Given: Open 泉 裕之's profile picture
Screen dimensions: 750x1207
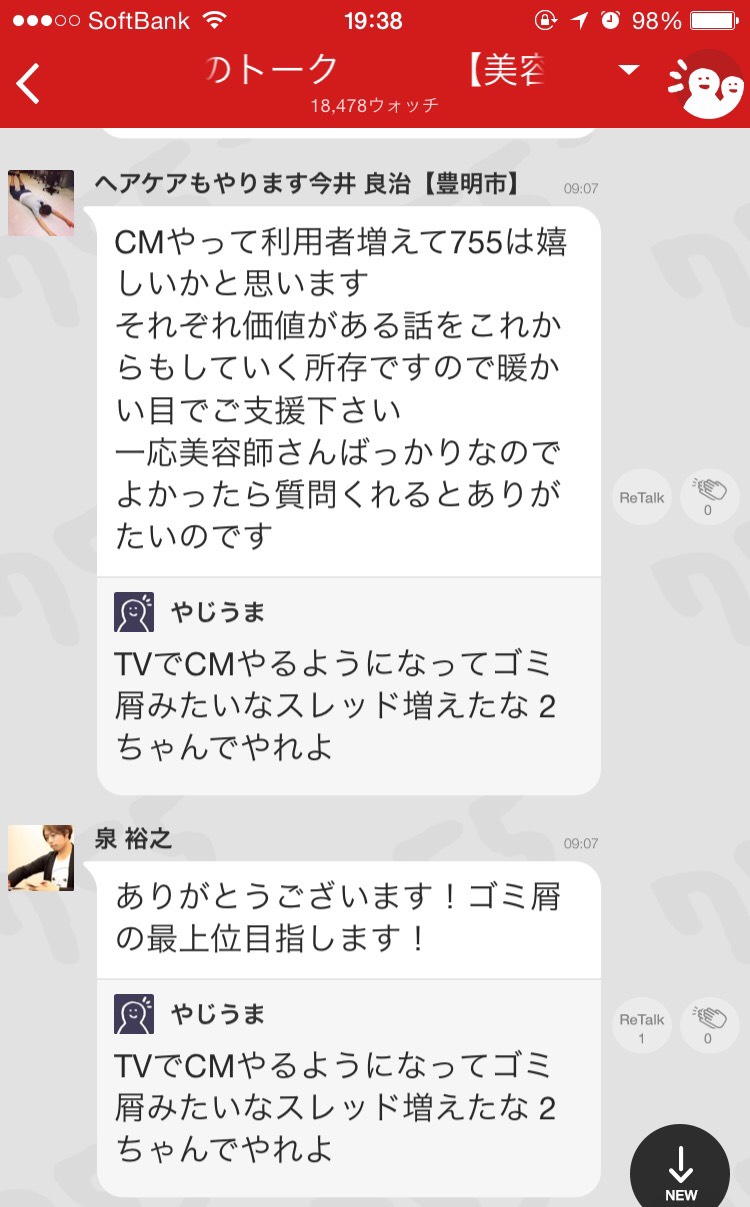Looking at the screenshot, I should tap(41, 859).
